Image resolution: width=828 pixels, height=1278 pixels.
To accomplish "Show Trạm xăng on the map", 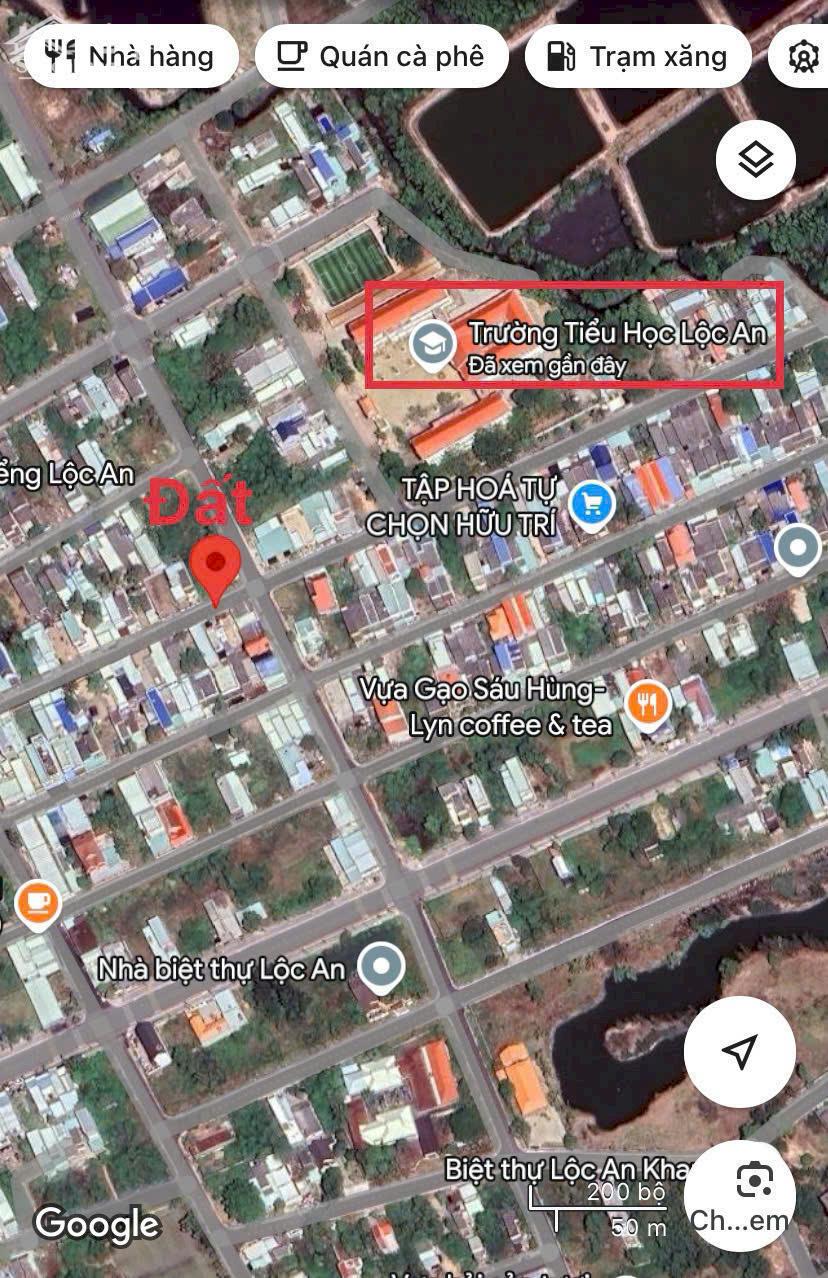I will point(637,56).
